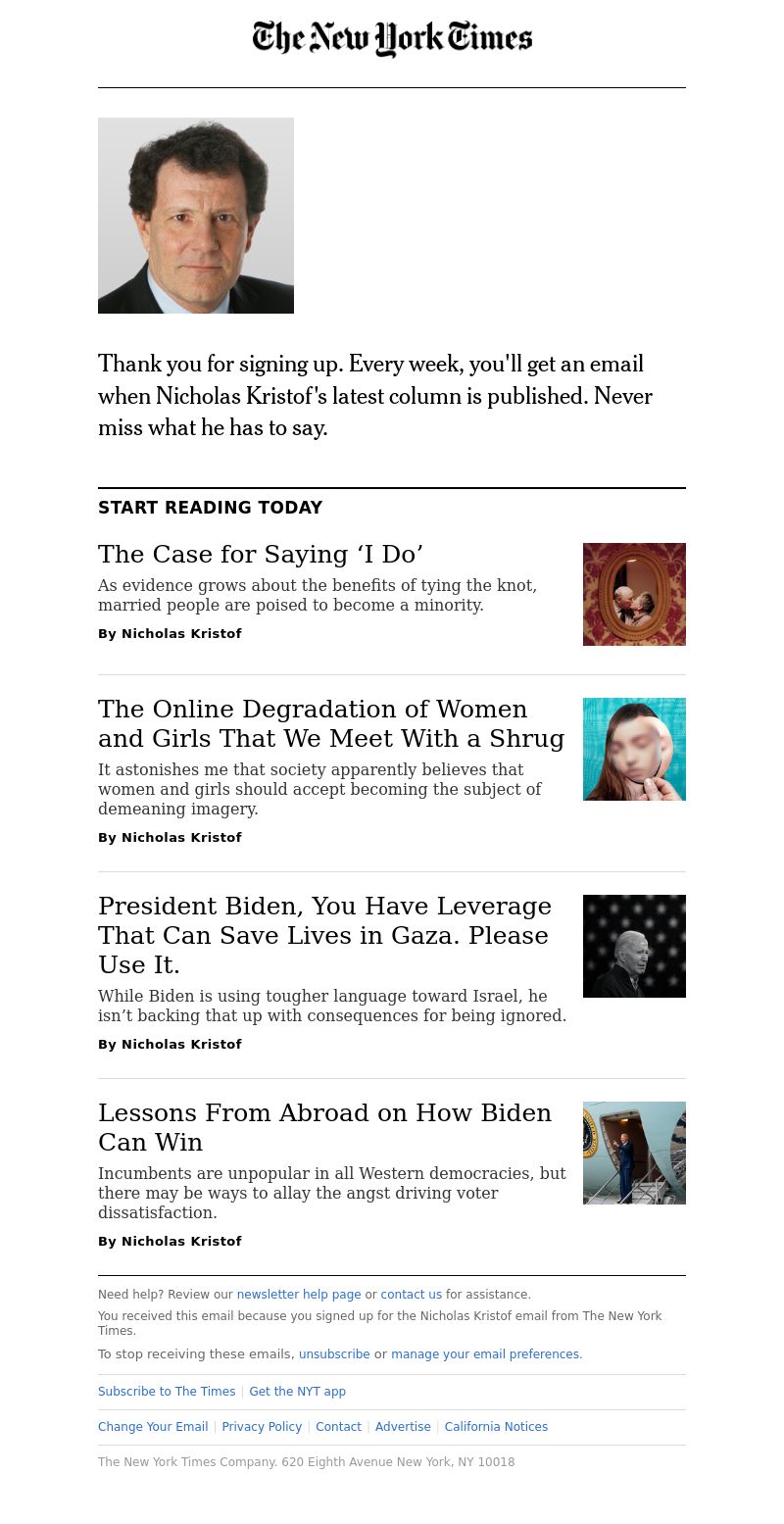Open the Contact footer link
The width and height of the screenshot is (784, 1524).
(338, 1427)
